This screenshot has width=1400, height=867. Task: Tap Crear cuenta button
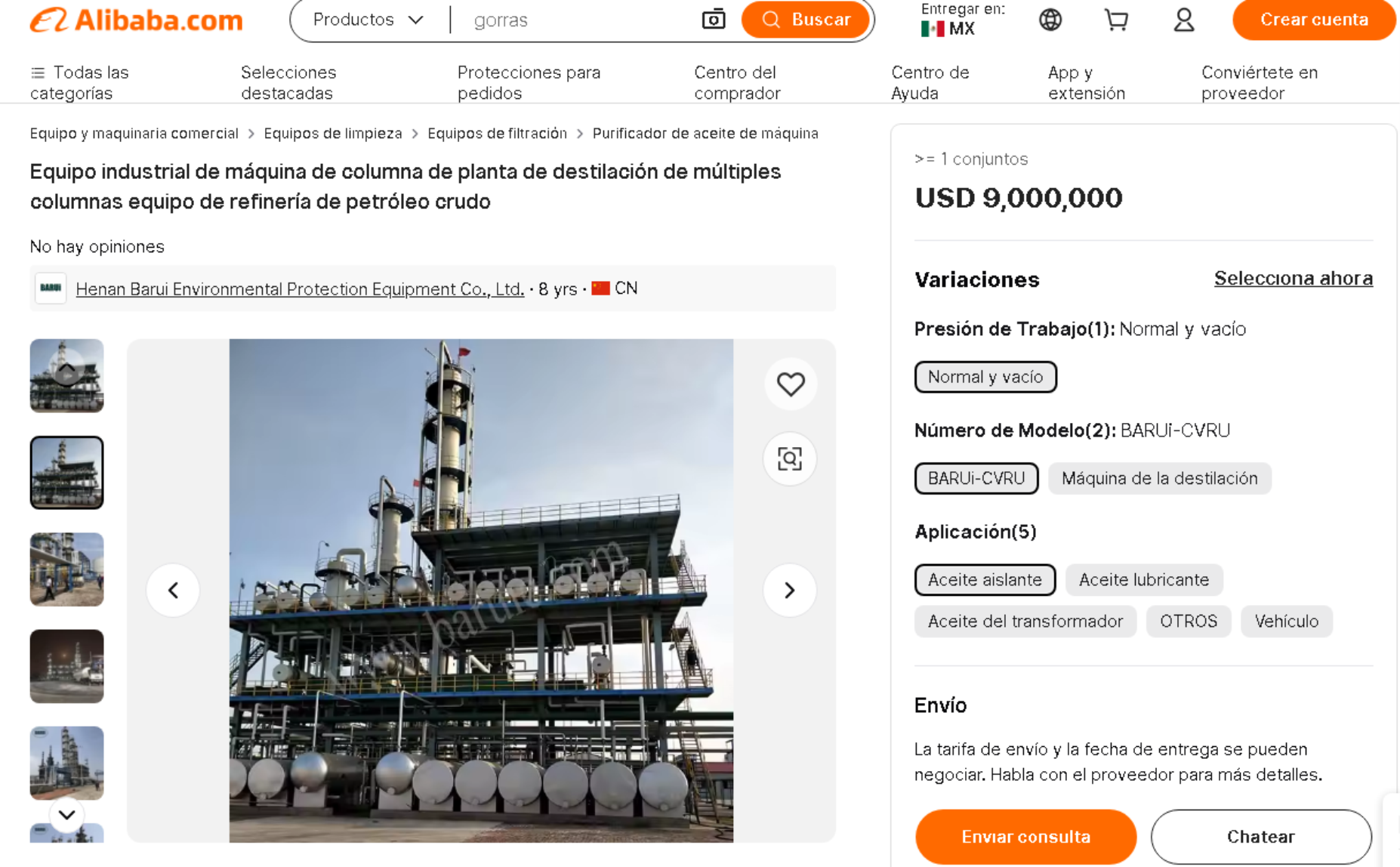tap(1313, 20)
